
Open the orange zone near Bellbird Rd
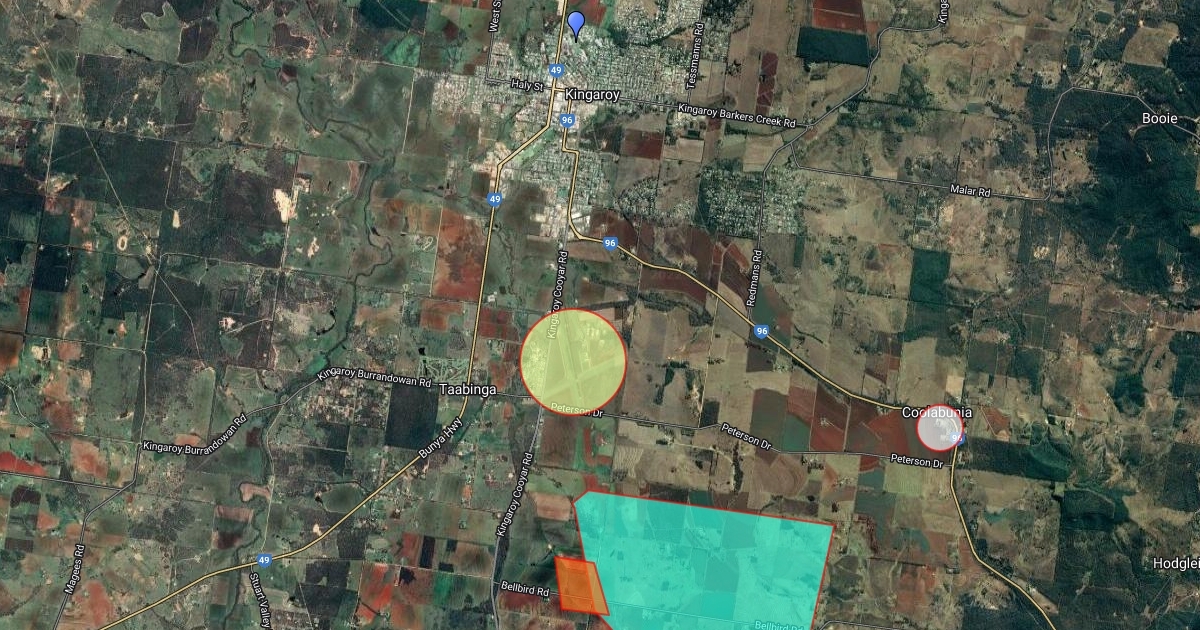point(580,586)
